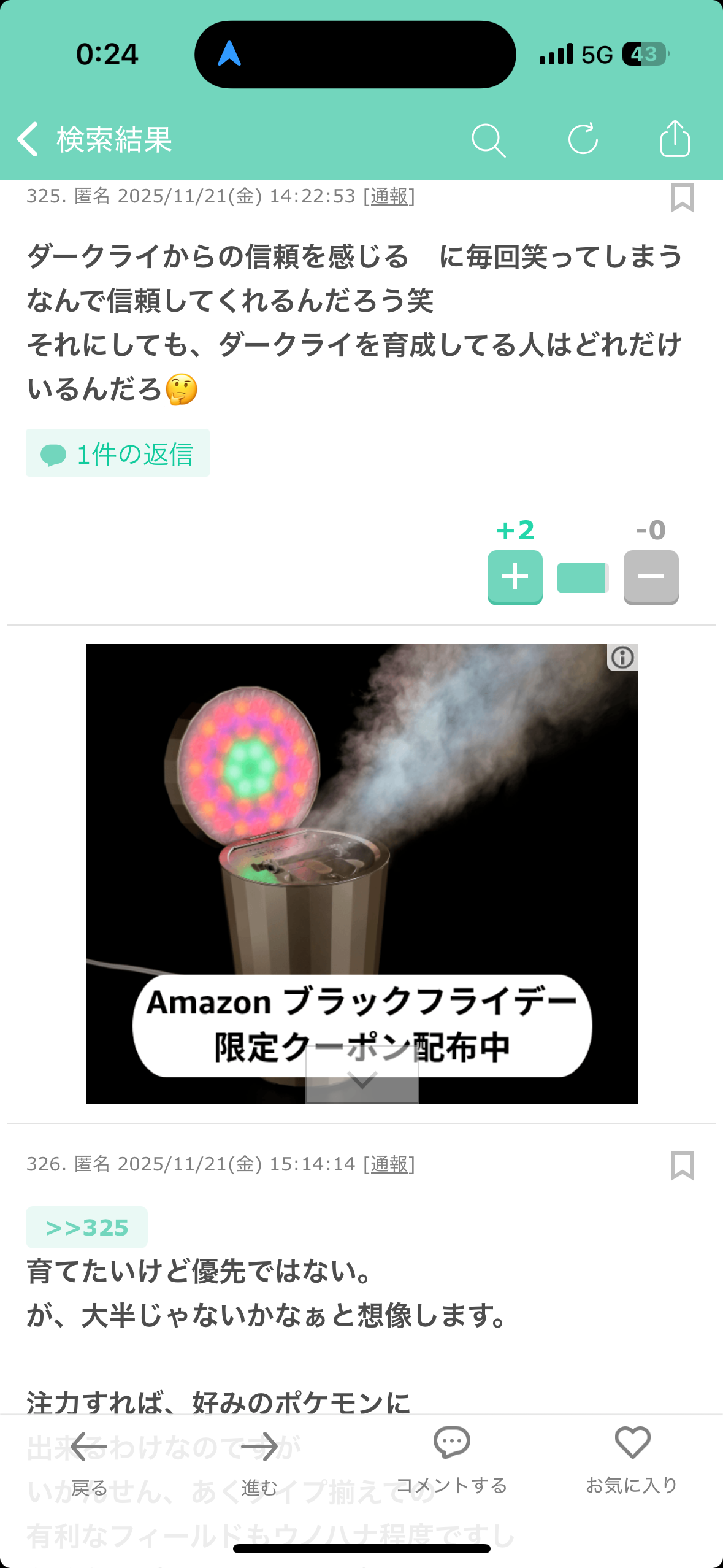The height and width of the screenshot is (1568, 723).
Task: Open the ad info icon
Action: 622,658
